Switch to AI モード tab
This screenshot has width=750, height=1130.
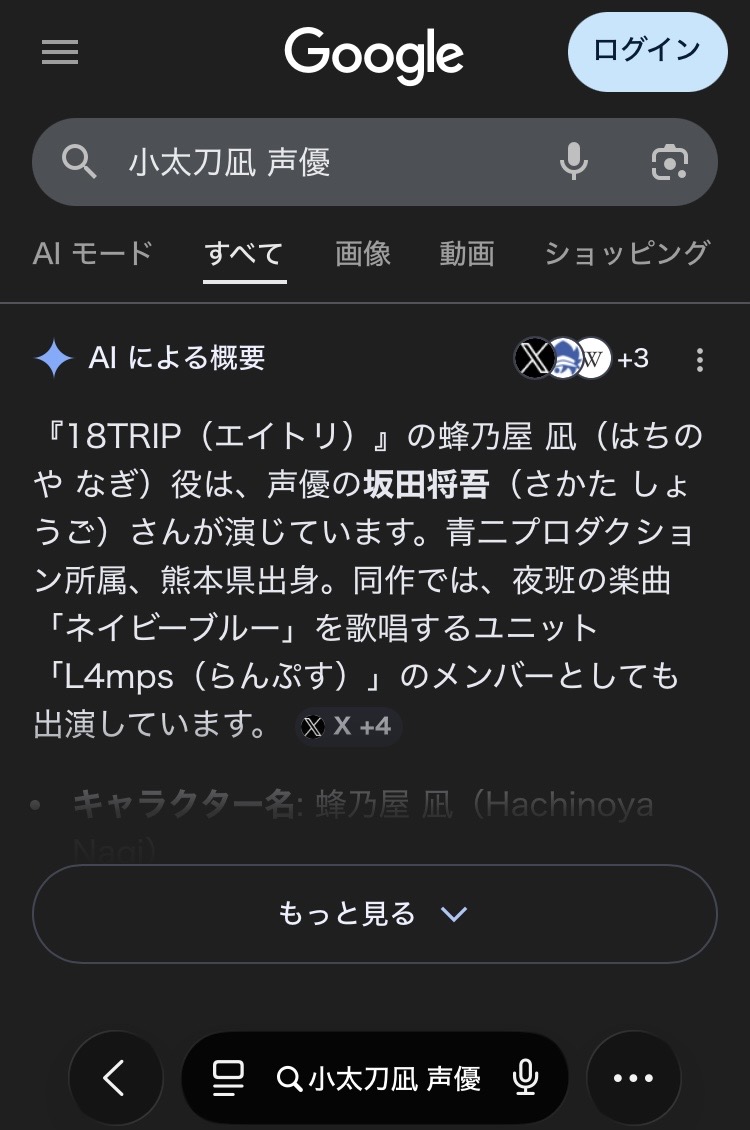coord(92,253)
